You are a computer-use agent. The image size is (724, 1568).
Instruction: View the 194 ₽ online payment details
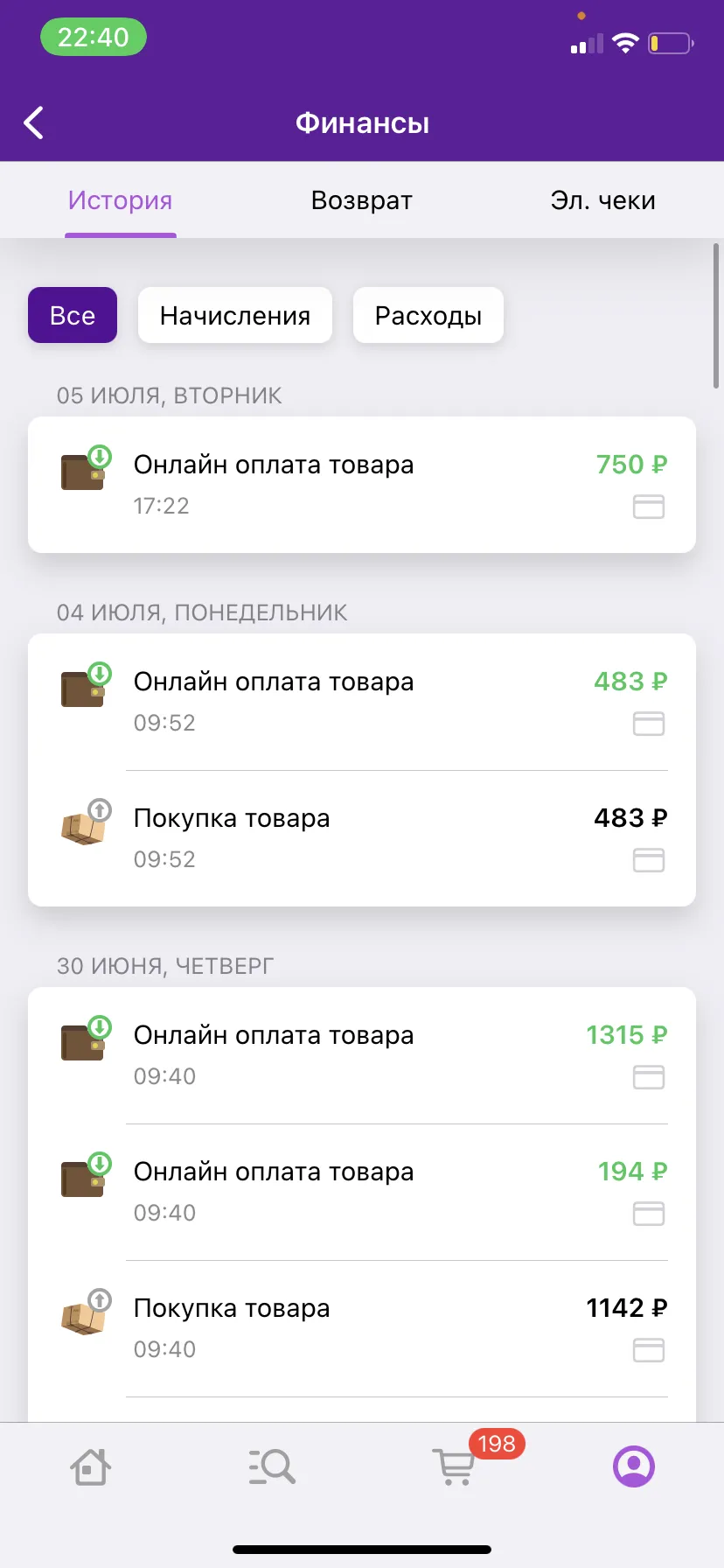(x=362, y=1192)
